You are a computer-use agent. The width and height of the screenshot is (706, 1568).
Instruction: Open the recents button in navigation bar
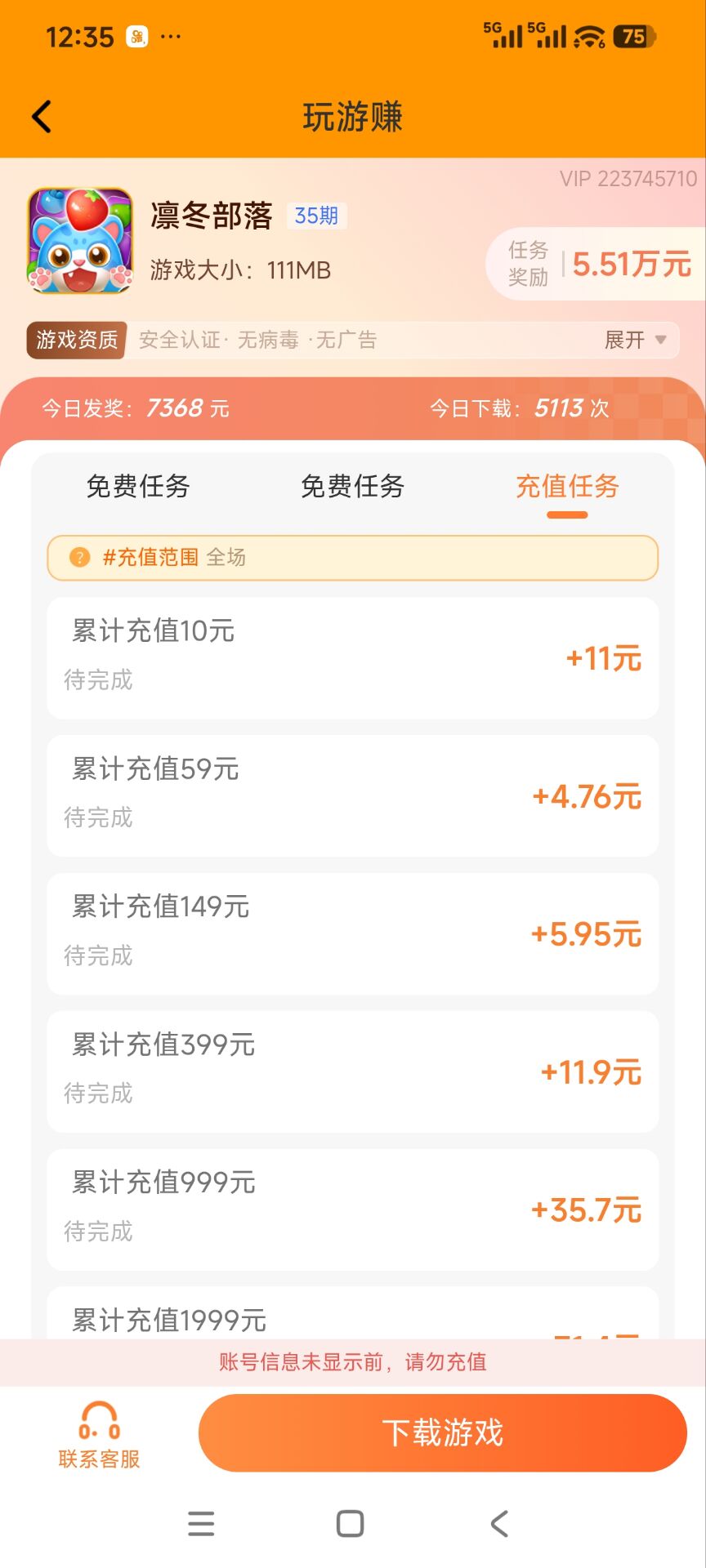pos(201,1521)
